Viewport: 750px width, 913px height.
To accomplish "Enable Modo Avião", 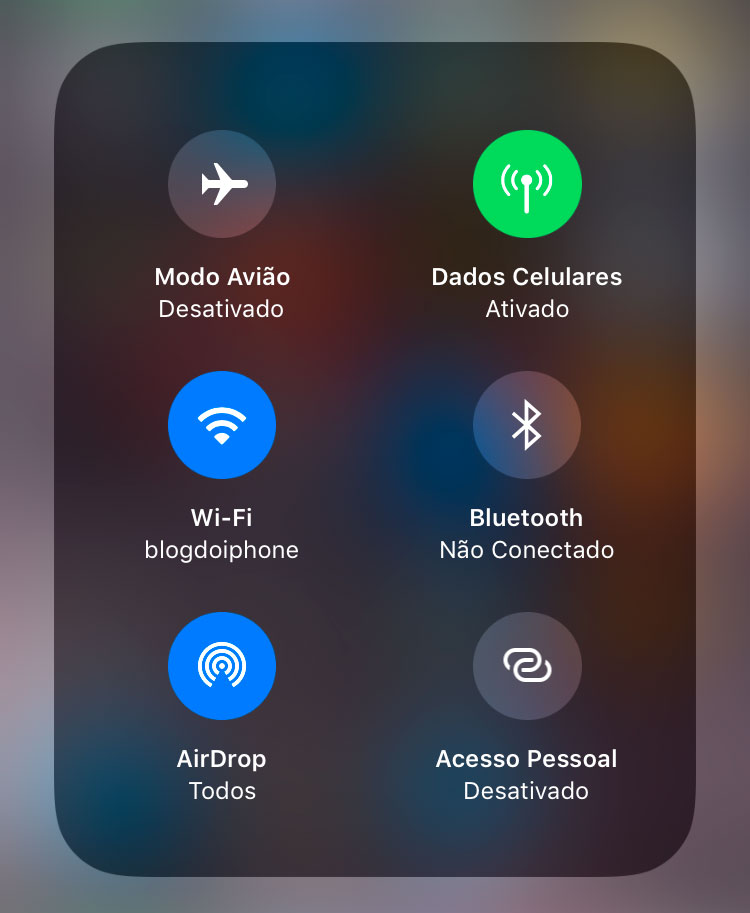I will click(222, 184).
